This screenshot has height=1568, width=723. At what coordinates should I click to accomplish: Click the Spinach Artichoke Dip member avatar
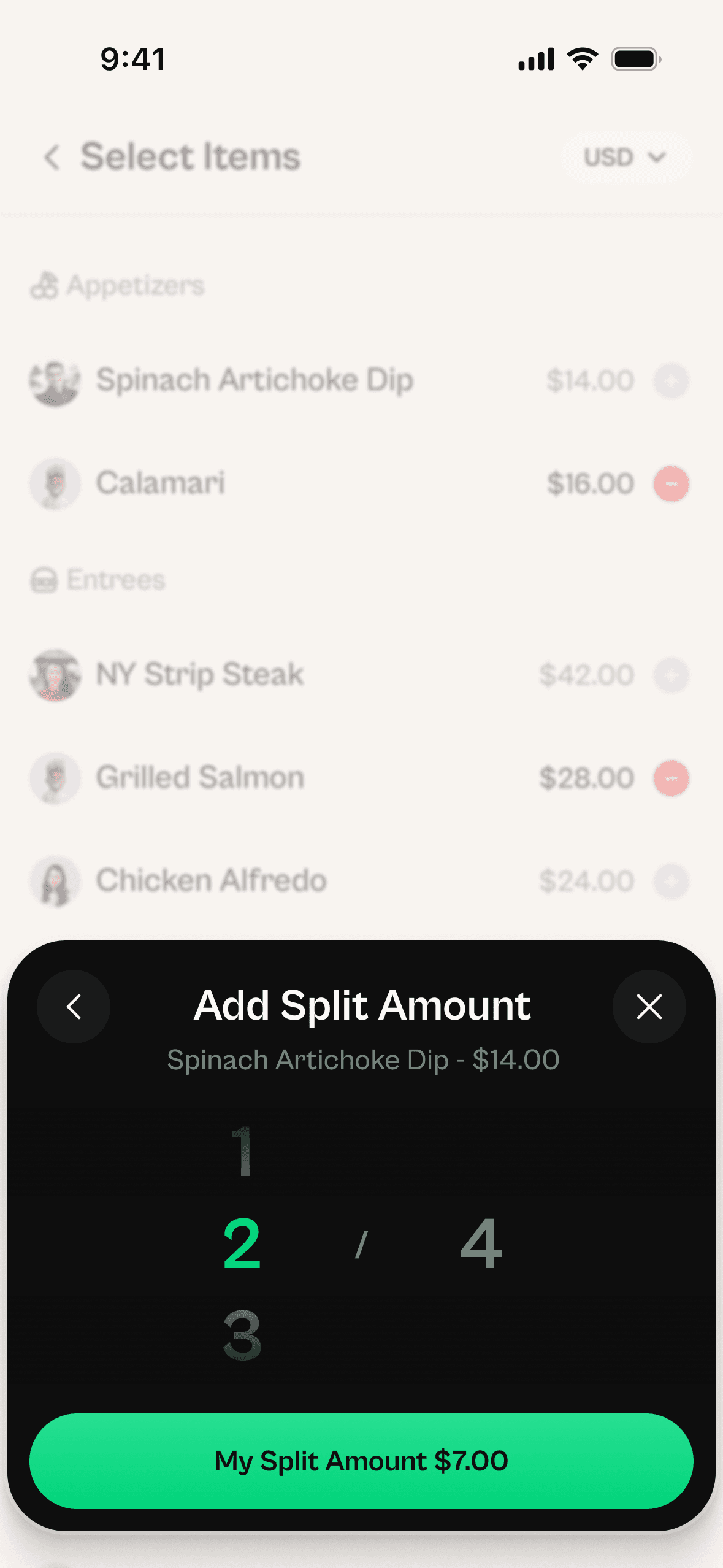pyautogui.click(x=54, y=380)
